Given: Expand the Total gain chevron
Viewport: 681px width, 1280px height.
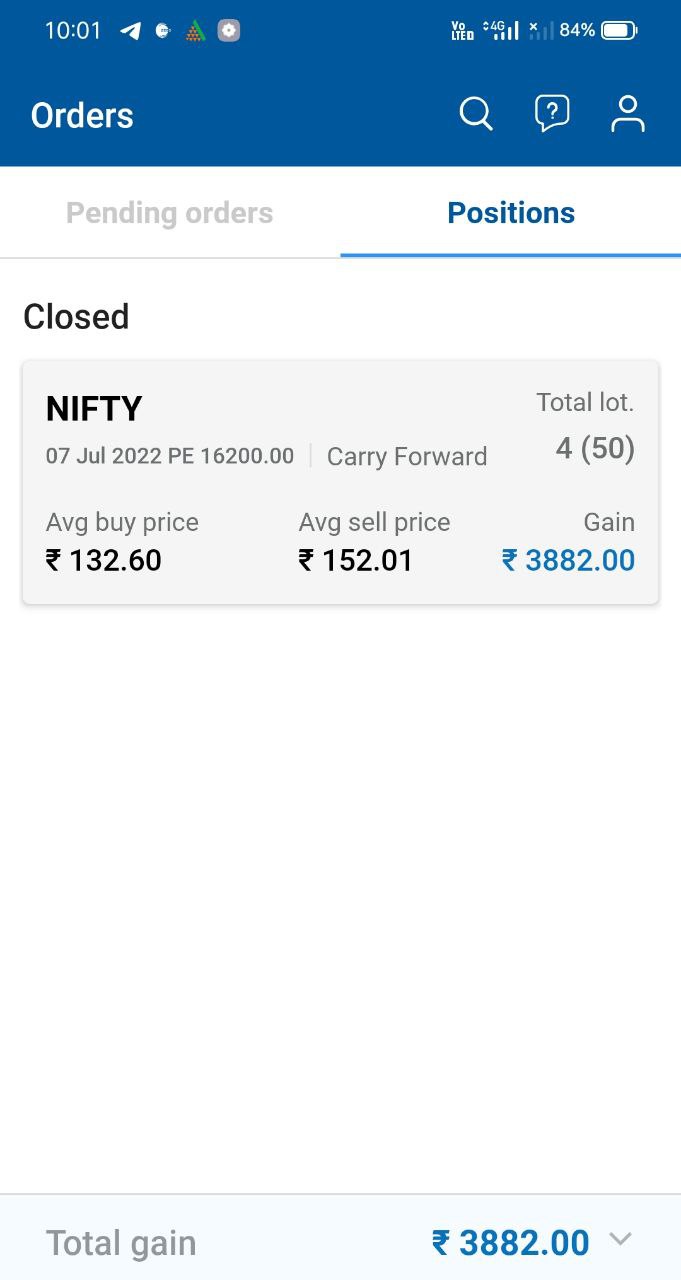Looking at the screenshot, I should 621,1240.
